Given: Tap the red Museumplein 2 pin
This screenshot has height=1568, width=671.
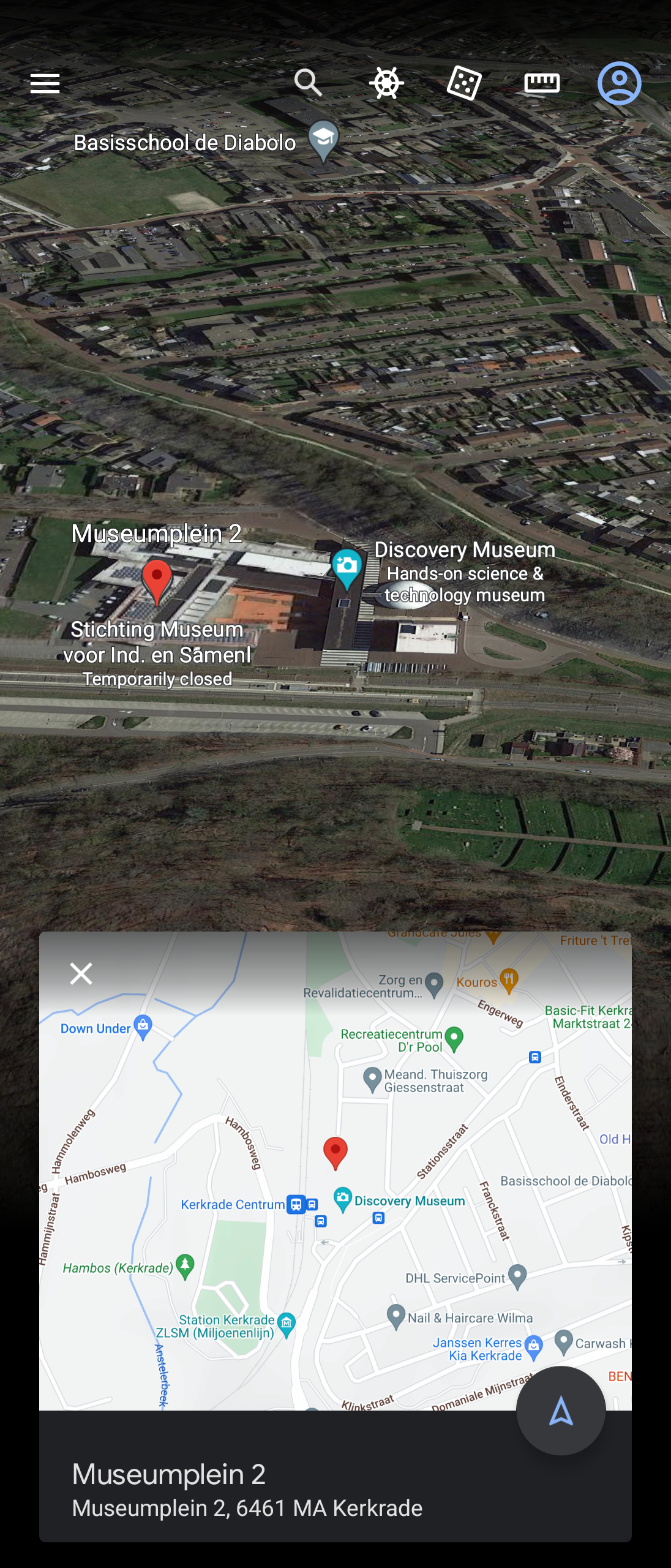Looking at the screenshot, I should [x=157, y=580].
